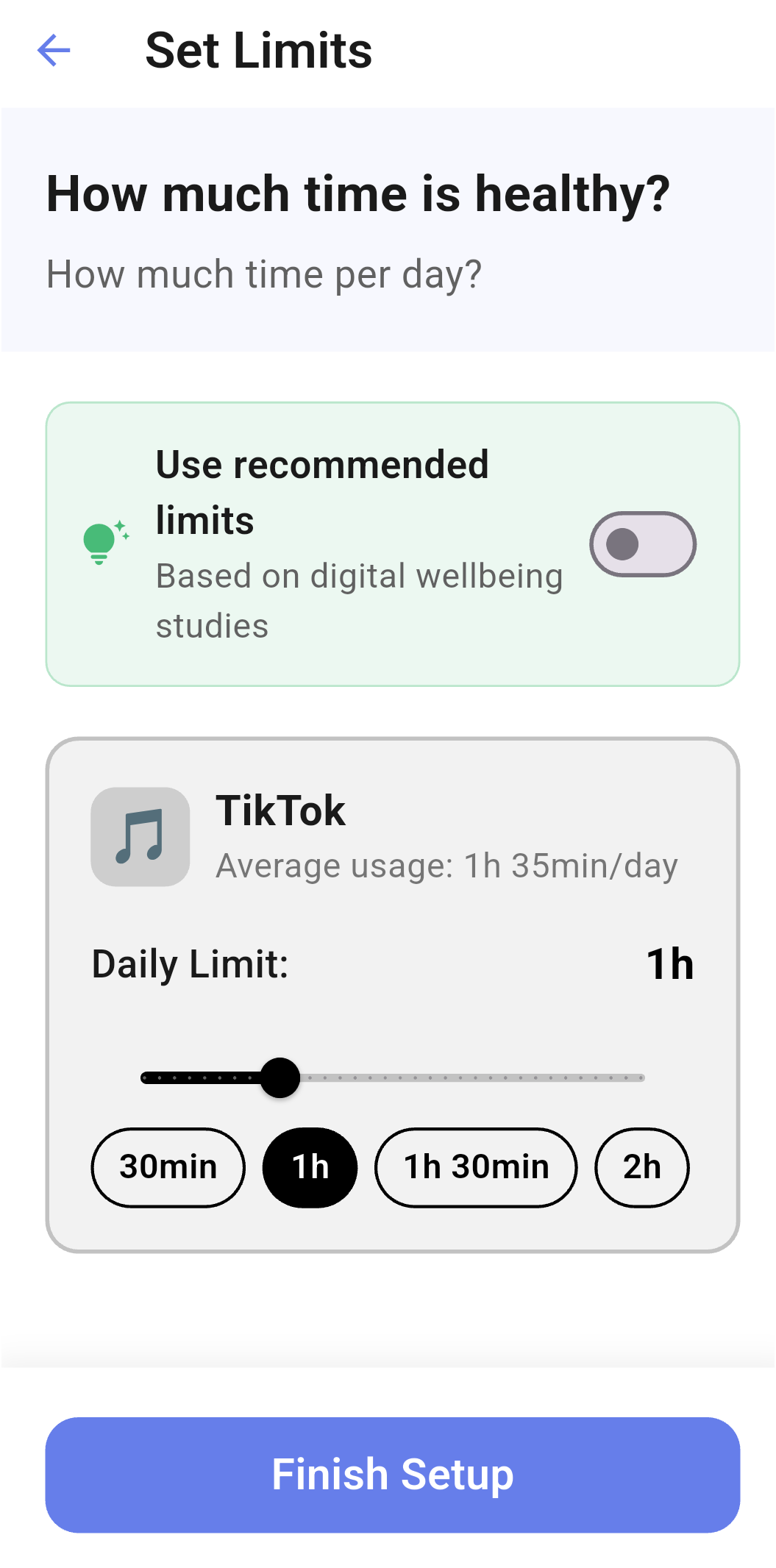
Task: Enable the recommended limits switch
Action: tap(642, 544)
